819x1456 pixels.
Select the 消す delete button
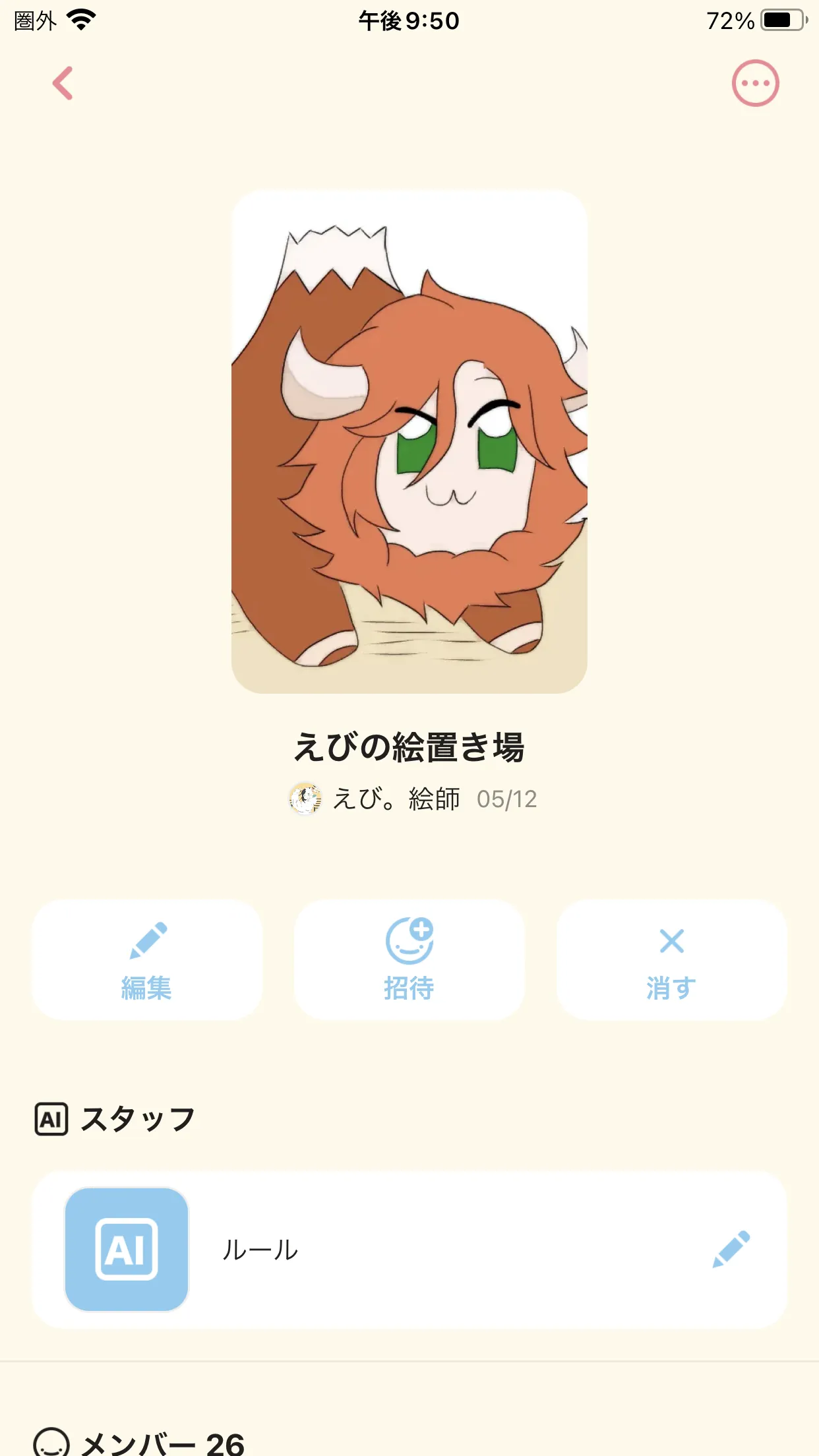click(x=671, y=959)
